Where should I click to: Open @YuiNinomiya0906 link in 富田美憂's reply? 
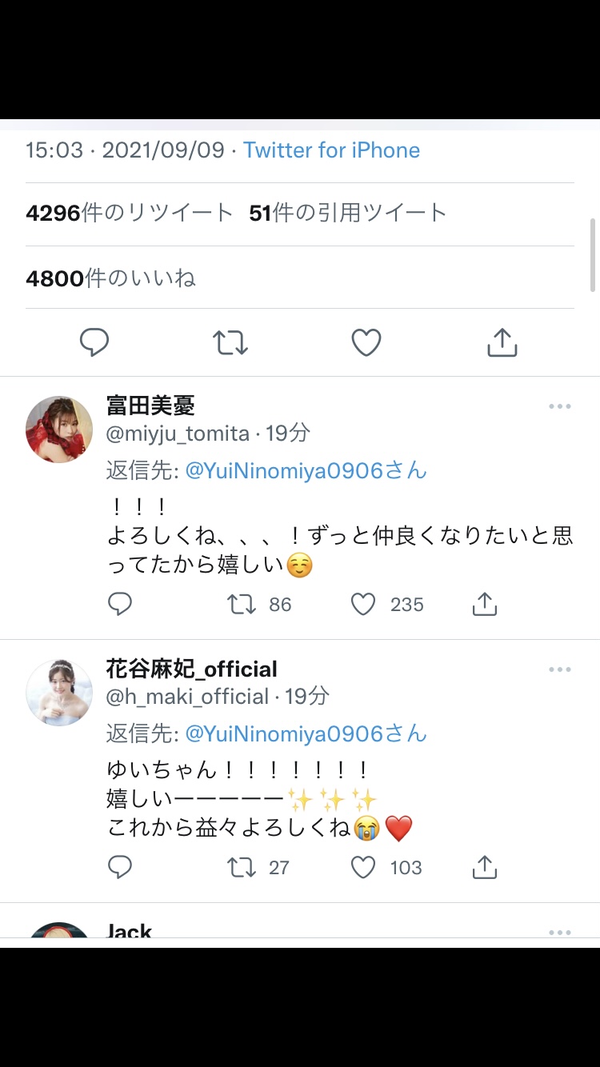(x=305, y=470)
